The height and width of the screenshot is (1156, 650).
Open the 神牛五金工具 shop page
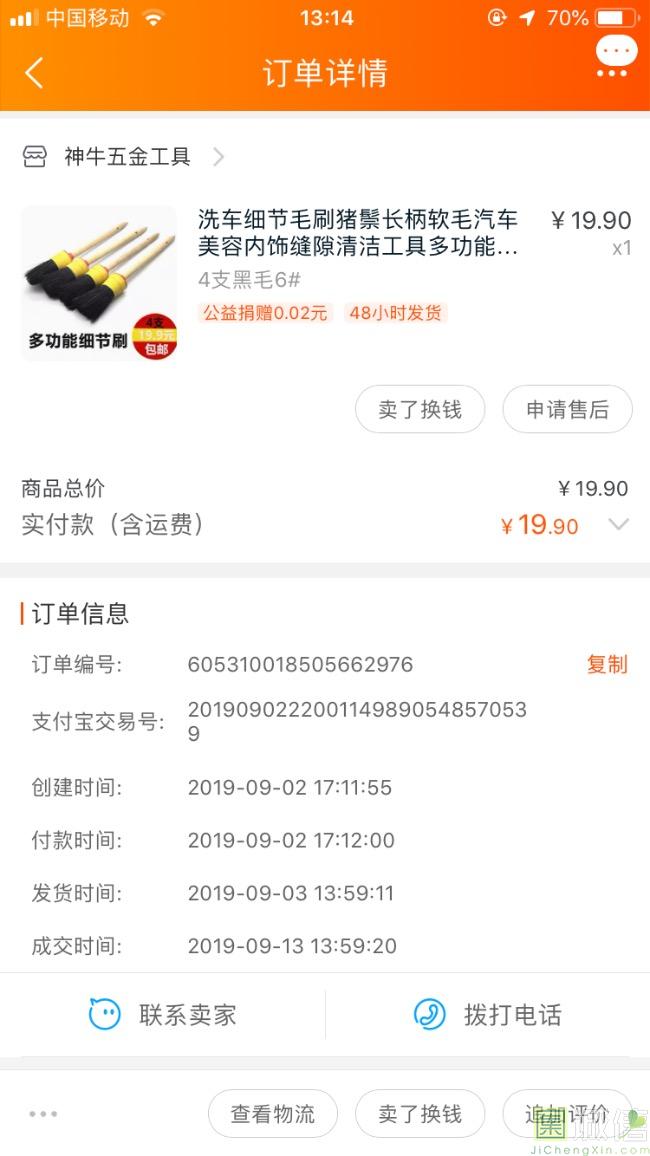tap(126, 157)
